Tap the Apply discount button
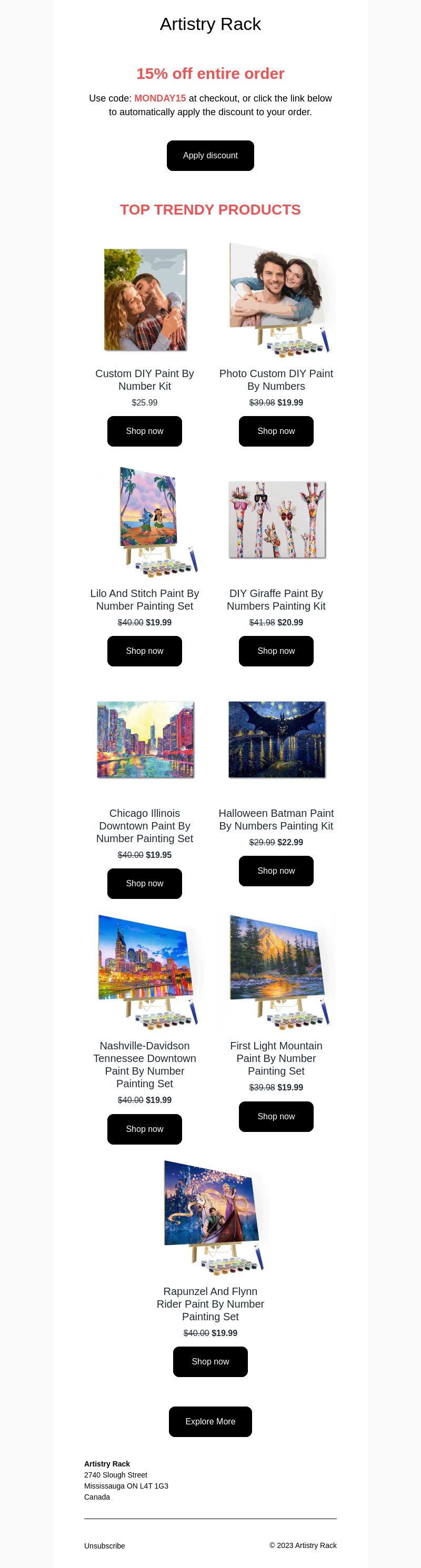This screenshot has height=1568, width=421. pyautogui.click(x=210, y=155)
